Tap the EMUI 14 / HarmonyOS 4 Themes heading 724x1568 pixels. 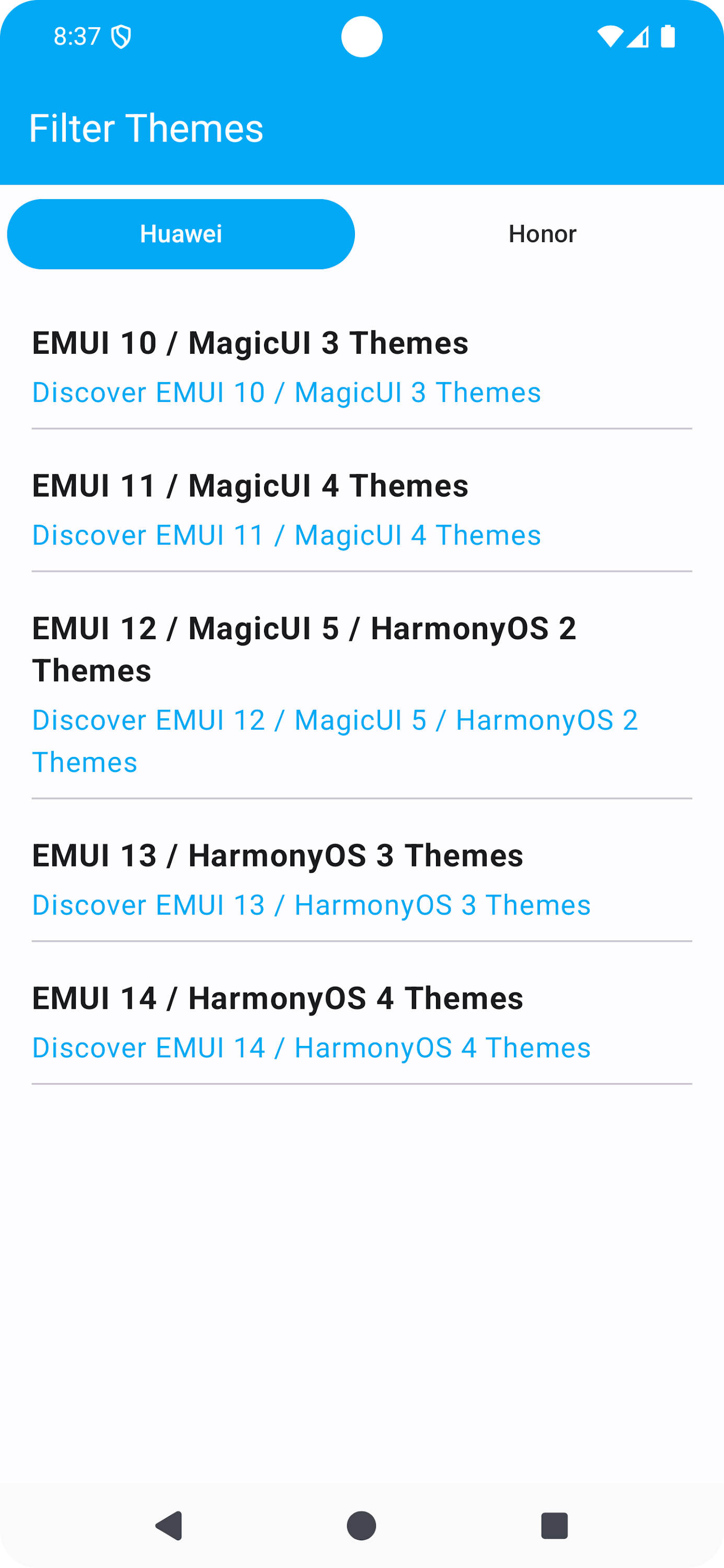click(x=277, y=998)
